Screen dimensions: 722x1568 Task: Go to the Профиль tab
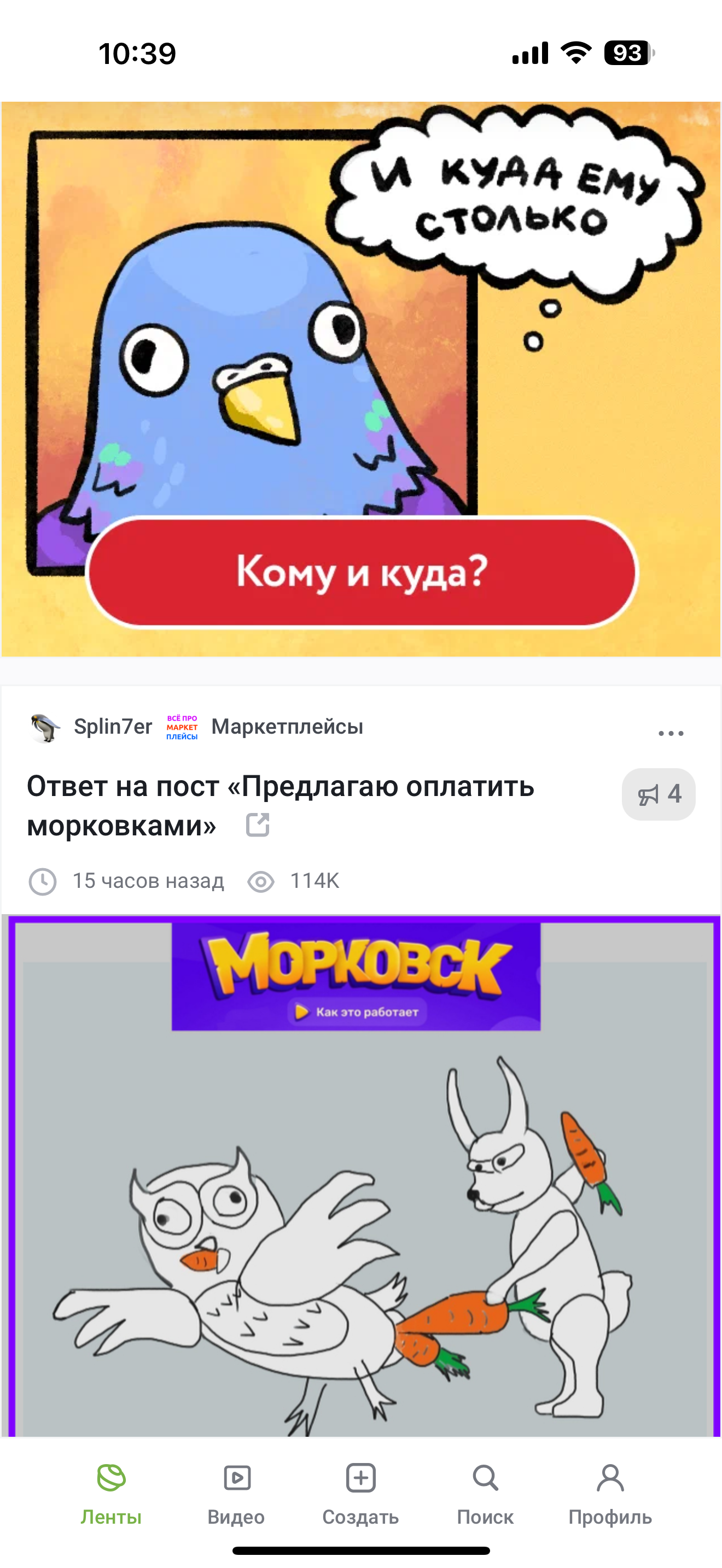coord(610,1493)
